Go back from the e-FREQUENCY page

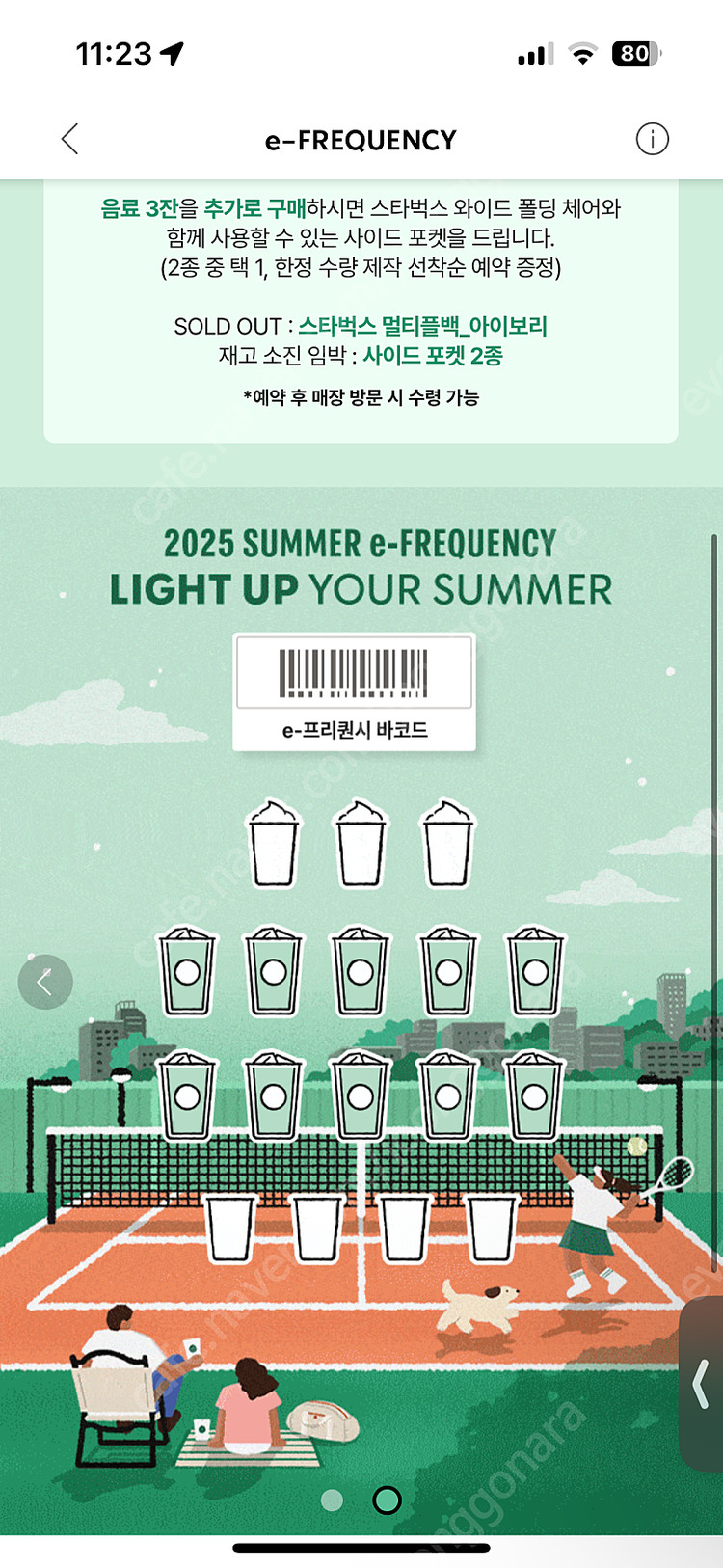(x=69, y=140)
